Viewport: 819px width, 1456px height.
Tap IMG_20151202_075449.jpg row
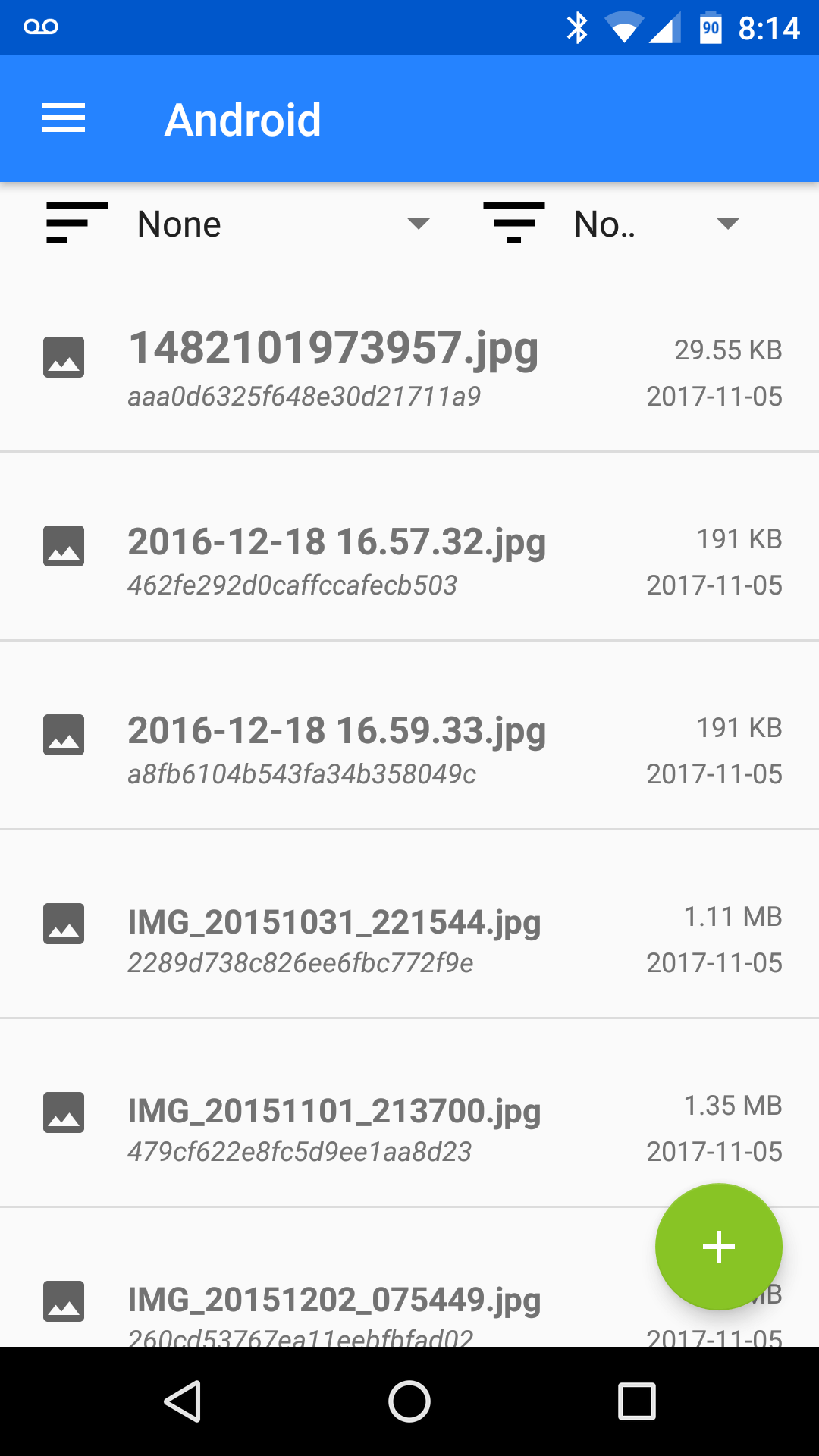point(334,1304)
